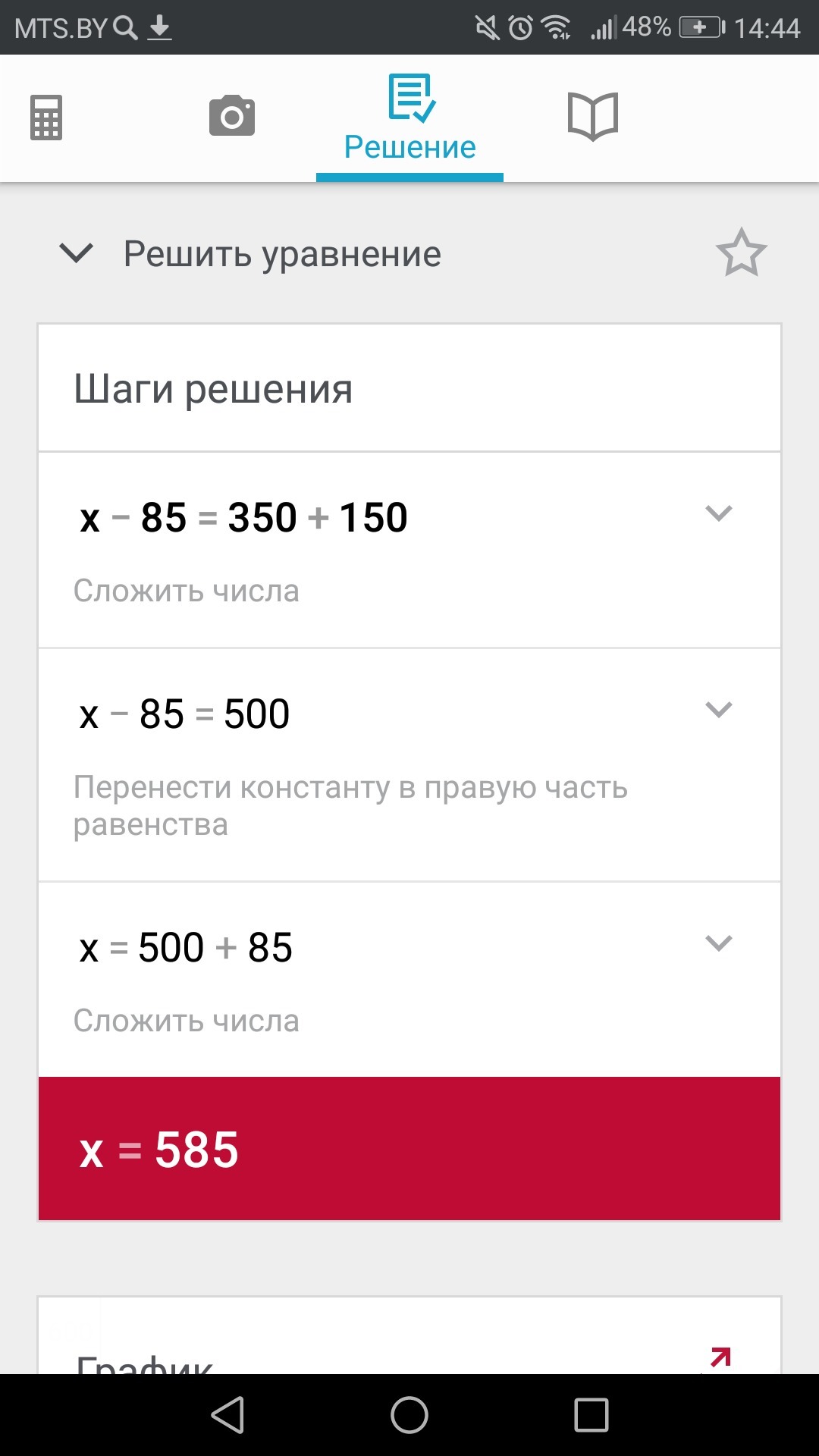Tap the system home button
This screenshot has height=1456, width=819.
(x=409, y=1415)
